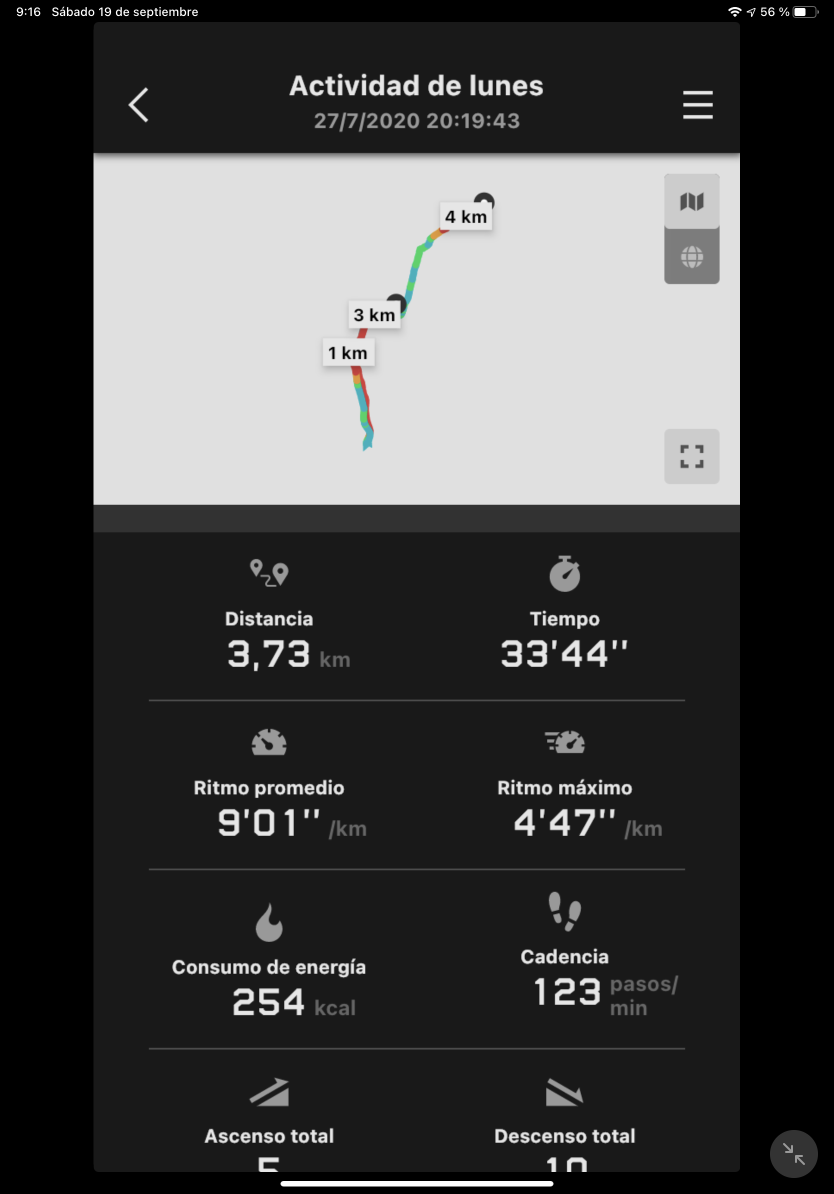This screenshot has height=1194, width=834.
Task: Switch to standard map view
Action: point(691,201)
